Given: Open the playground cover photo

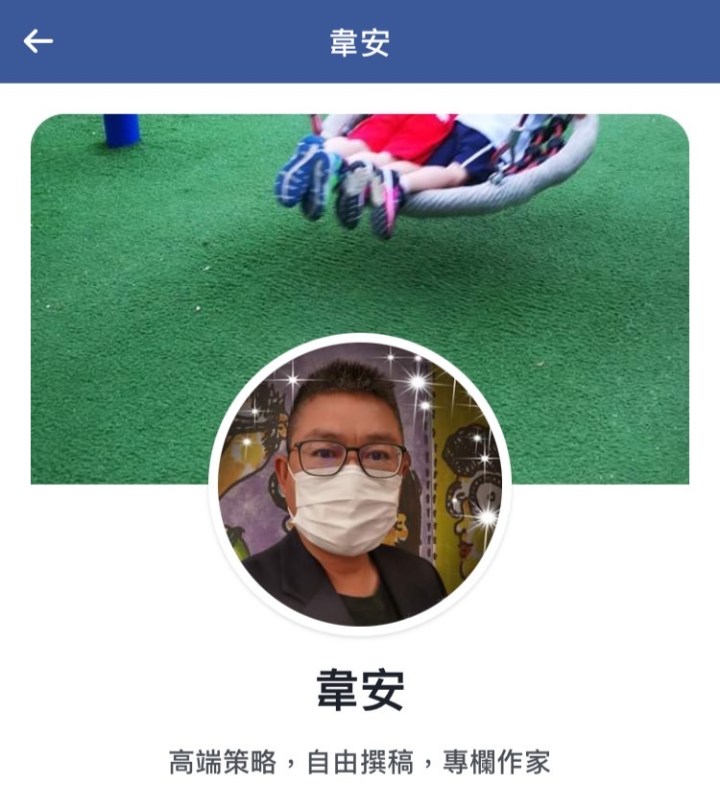Looking at the screenshot, I should [x=359, y=250].
